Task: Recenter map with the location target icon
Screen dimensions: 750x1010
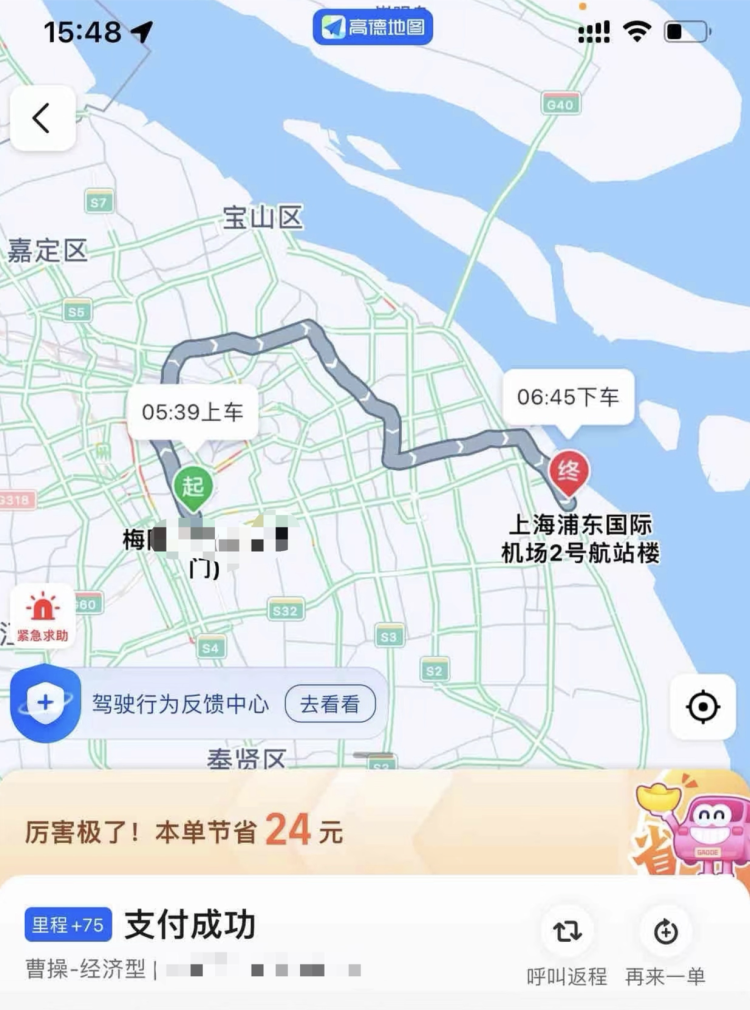Action: (x=702, y=707)
